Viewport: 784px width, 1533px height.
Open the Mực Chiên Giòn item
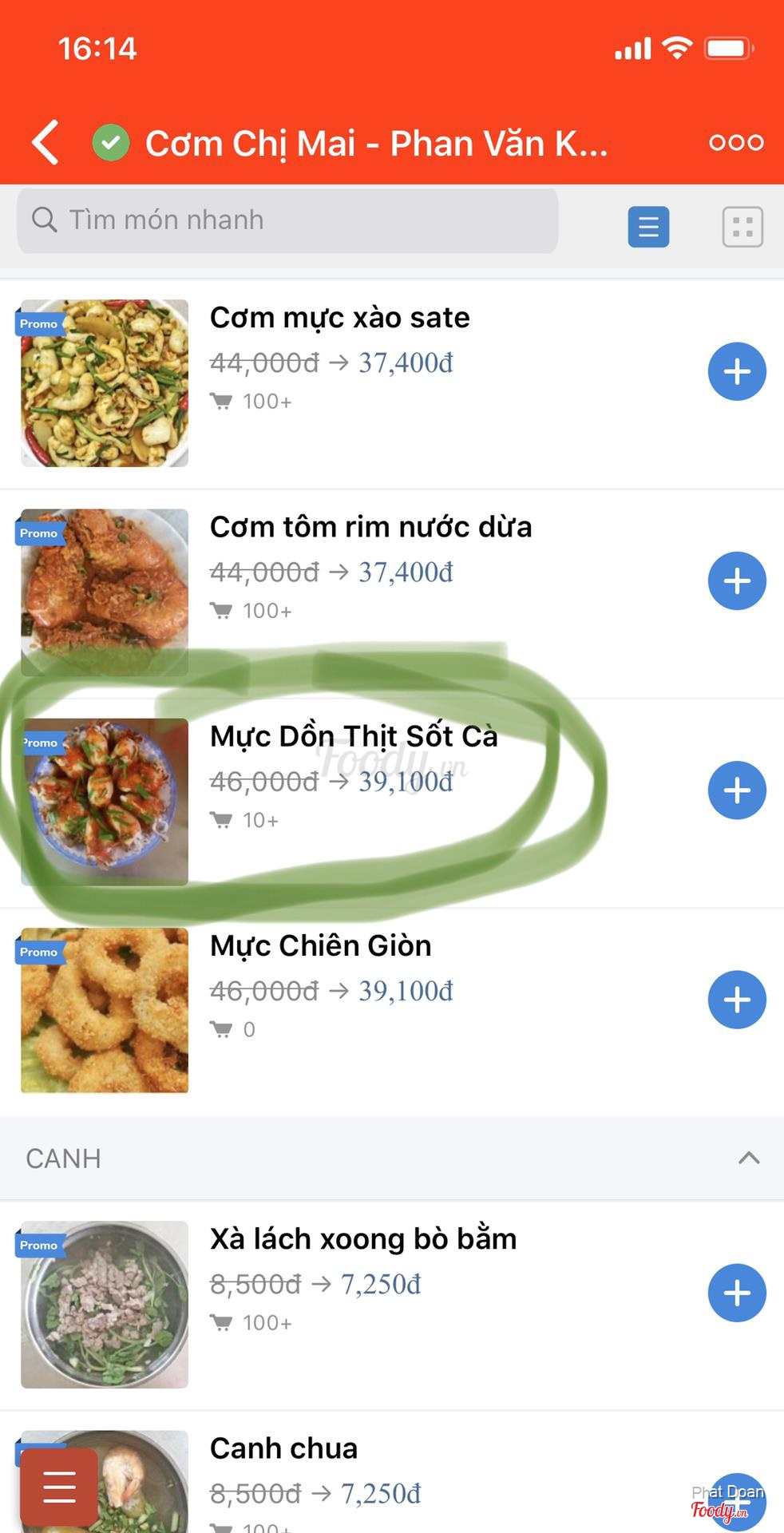tap(320, 946)
